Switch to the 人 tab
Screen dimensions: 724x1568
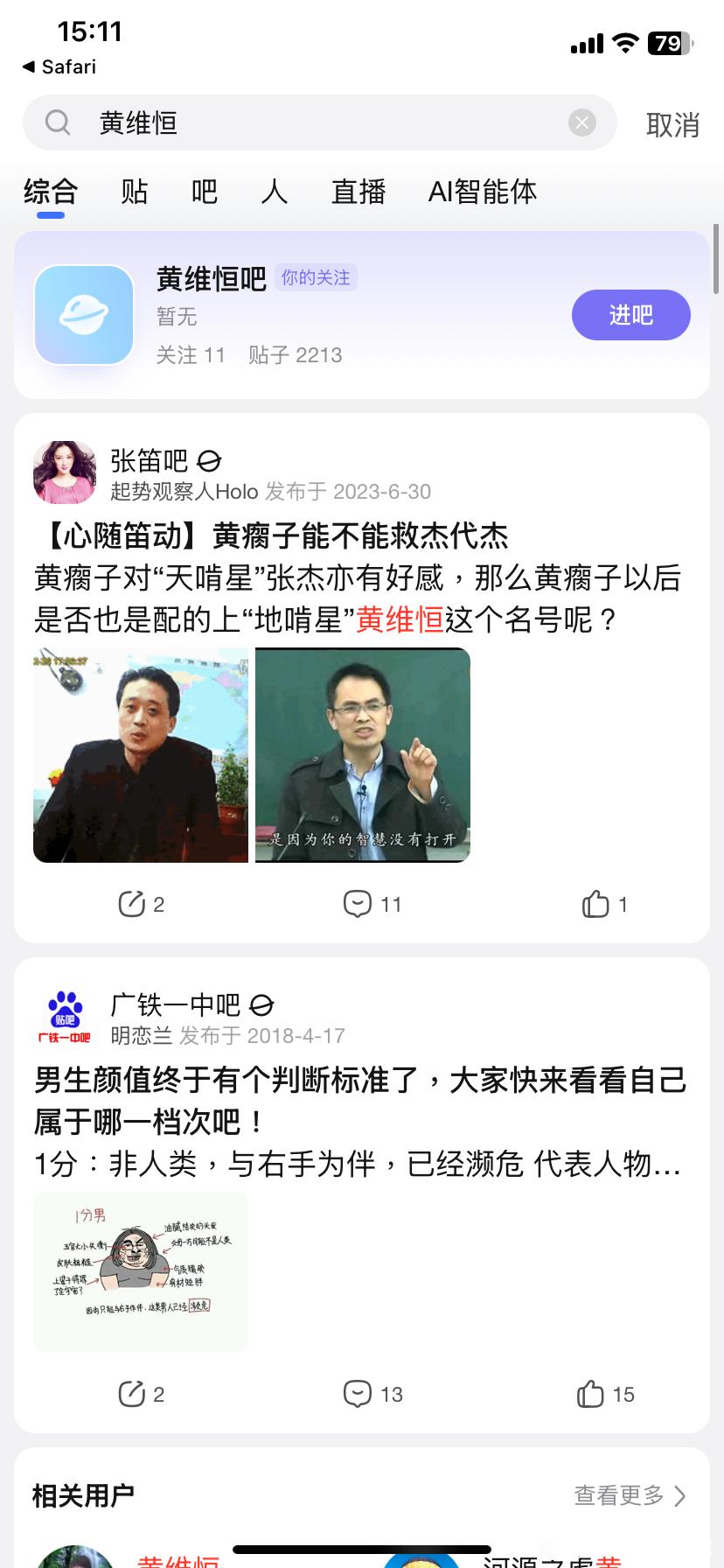coord(274,192)
